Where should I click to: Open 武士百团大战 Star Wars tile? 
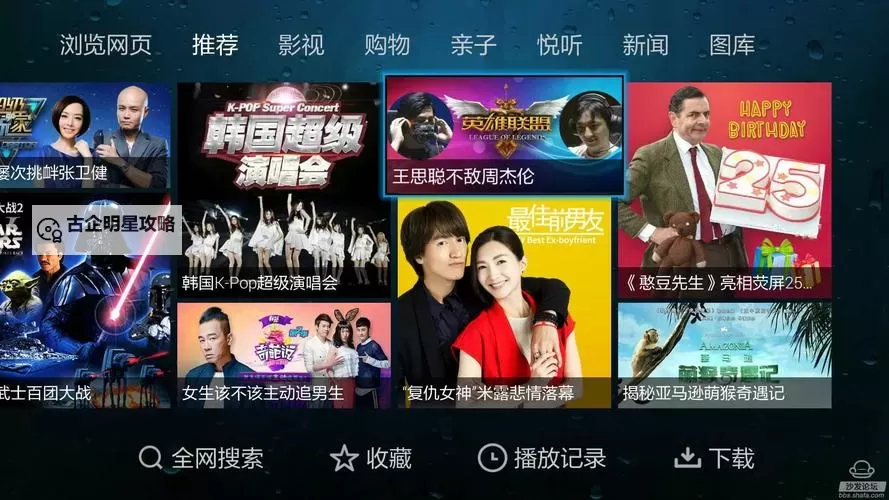coord(84,320)
